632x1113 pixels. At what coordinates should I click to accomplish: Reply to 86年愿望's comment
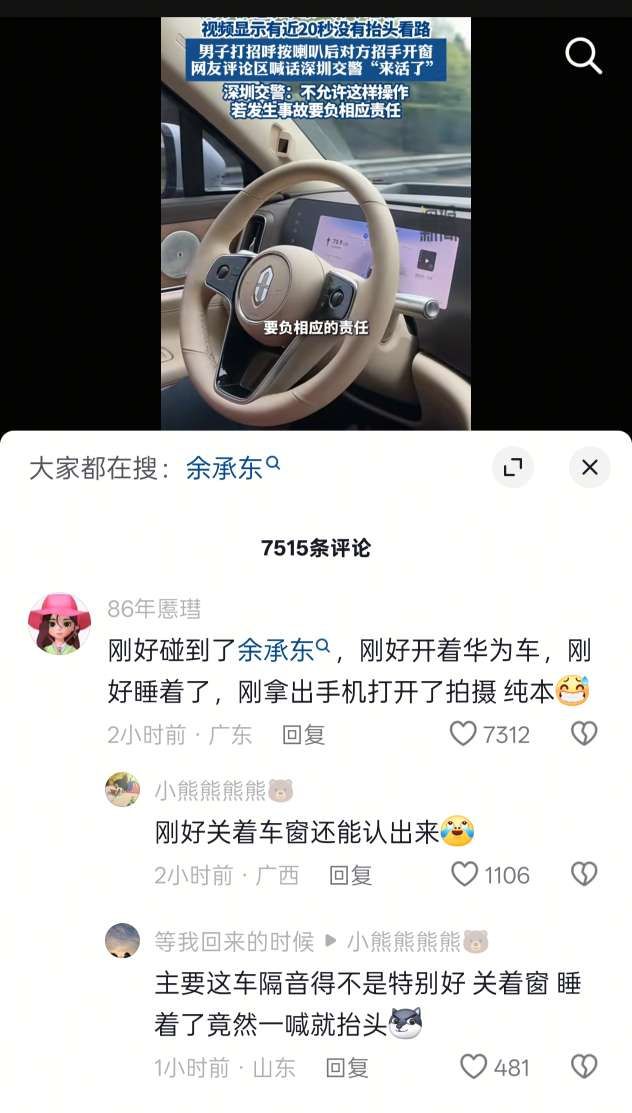[303, 735]
